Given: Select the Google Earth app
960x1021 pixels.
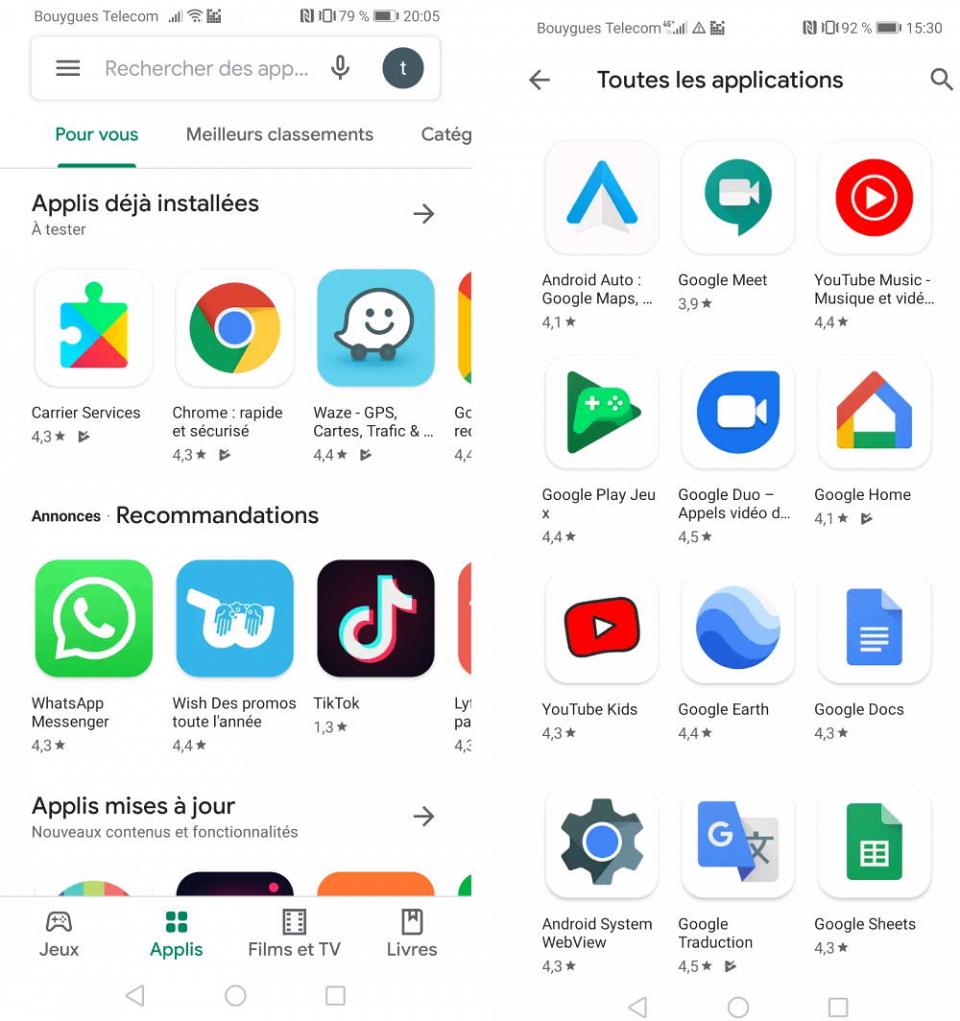Looking at the screenshot, I should (x=738, y=627).
